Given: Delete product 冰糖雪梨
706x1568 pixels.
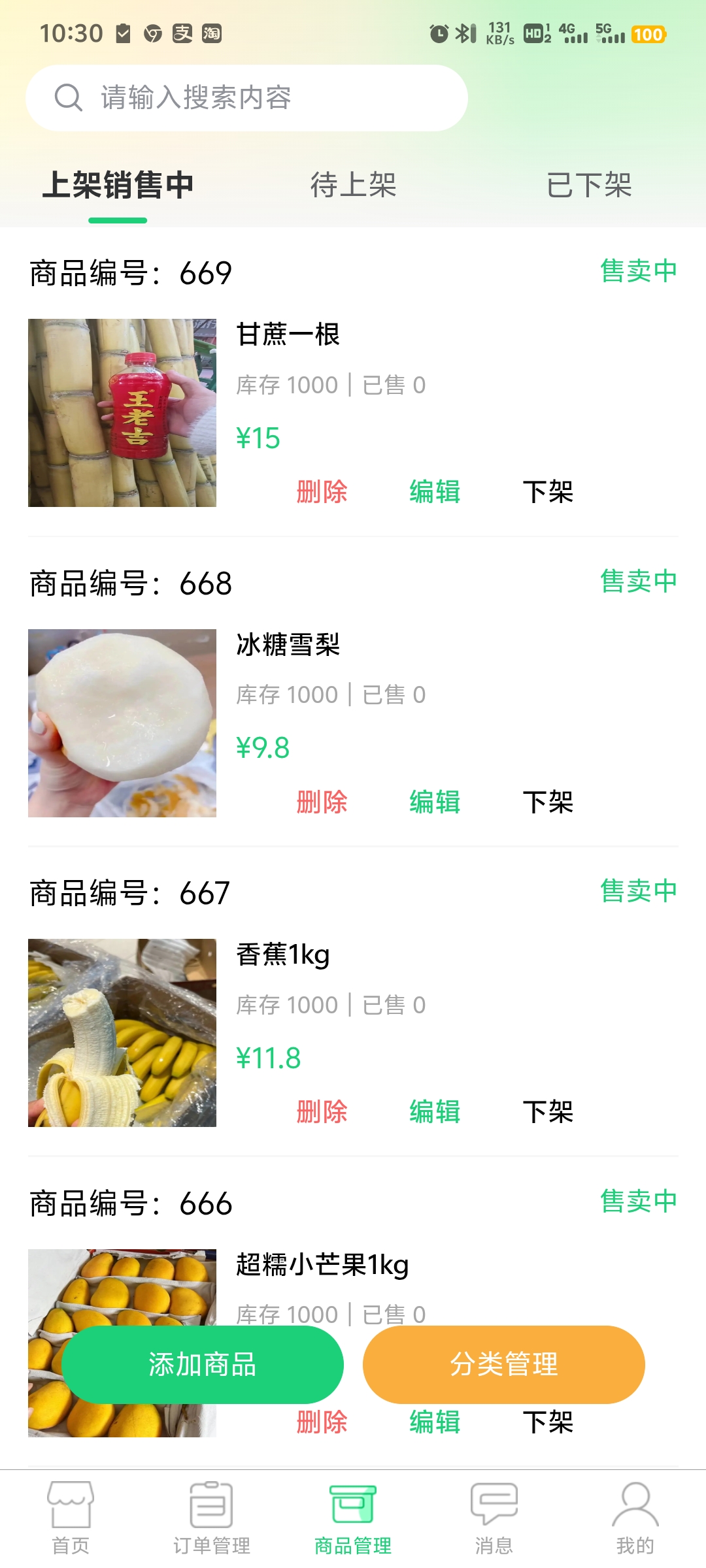Looking at the screenshot, I should tap(322, 802).
